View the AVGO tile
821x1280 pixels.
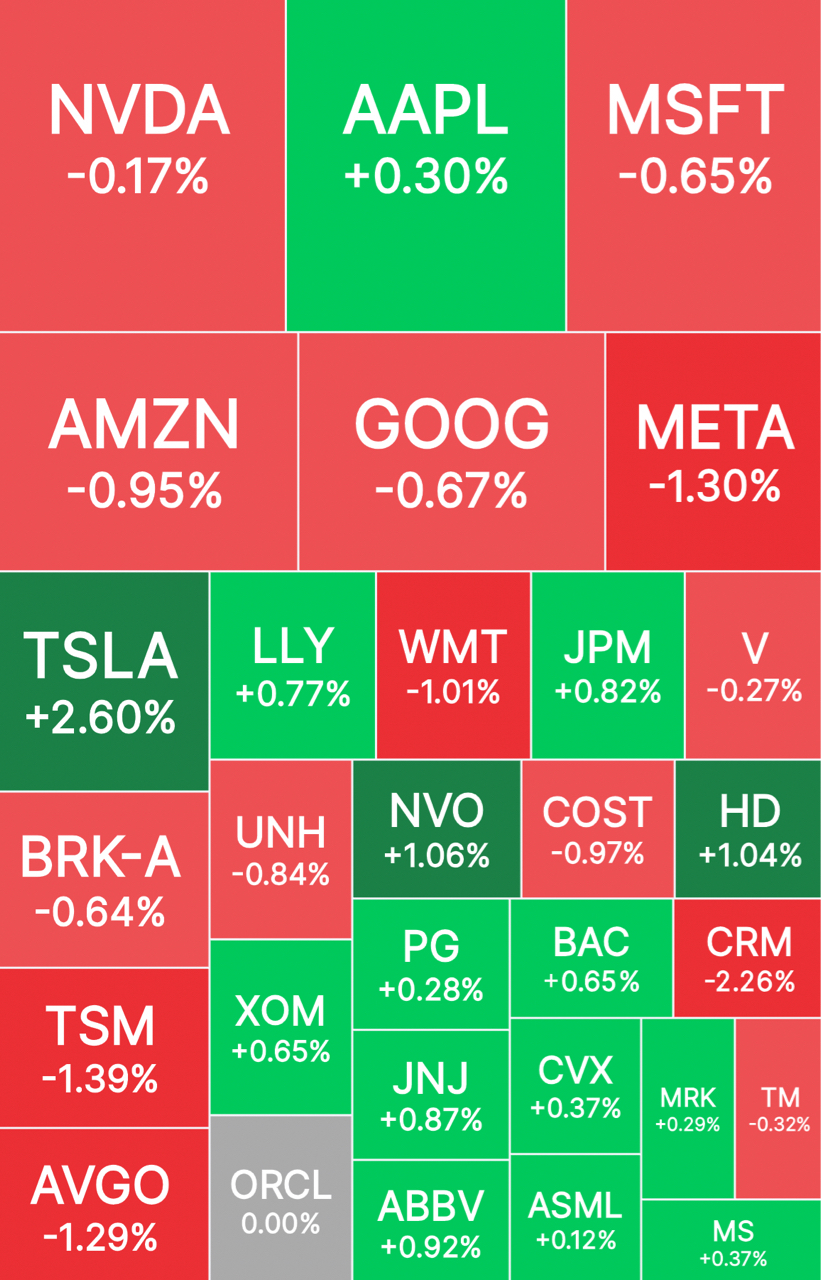[x=104, y=1204]
